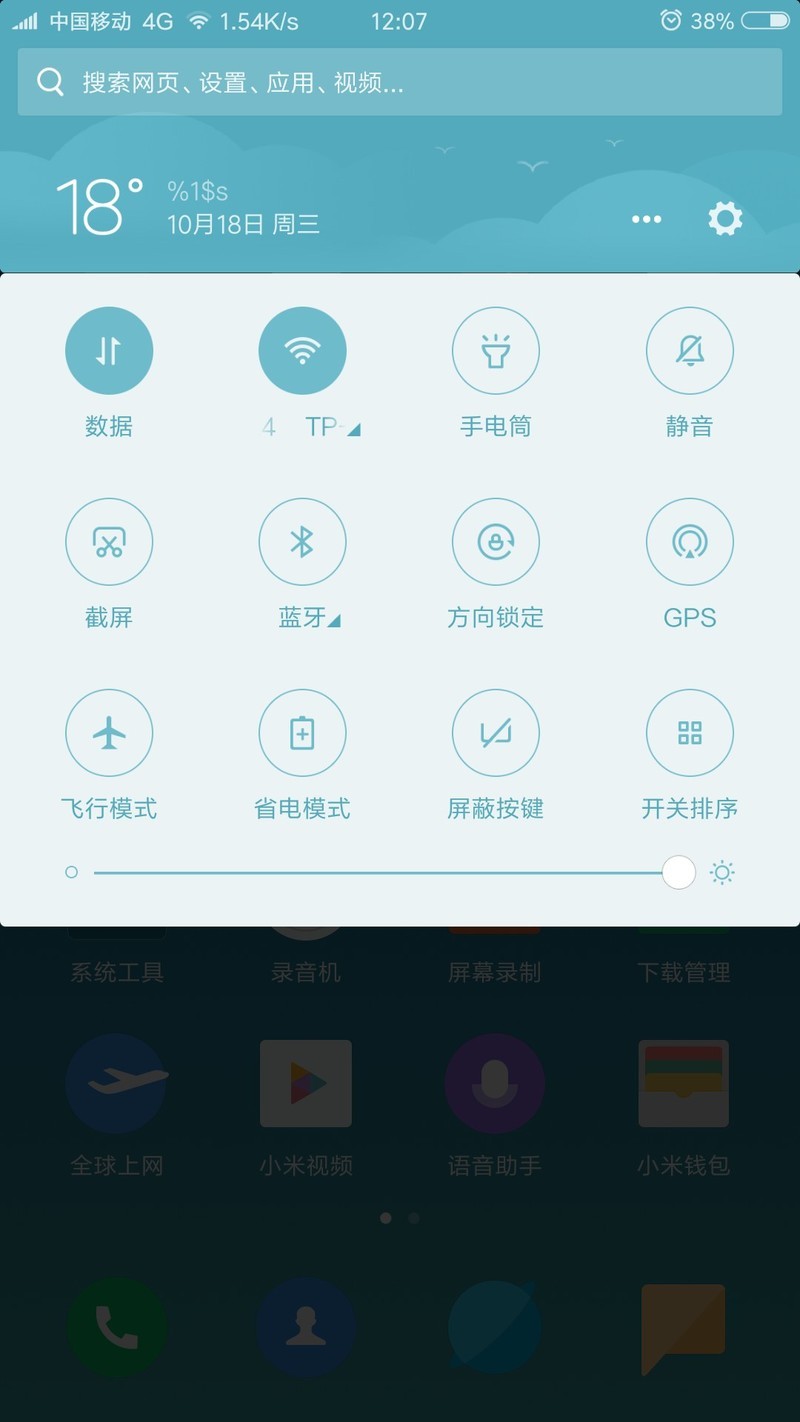The height and width of the screenshot is (1422, 800).
Task: Open GPS quick settings tile
Action: point(690,541)
